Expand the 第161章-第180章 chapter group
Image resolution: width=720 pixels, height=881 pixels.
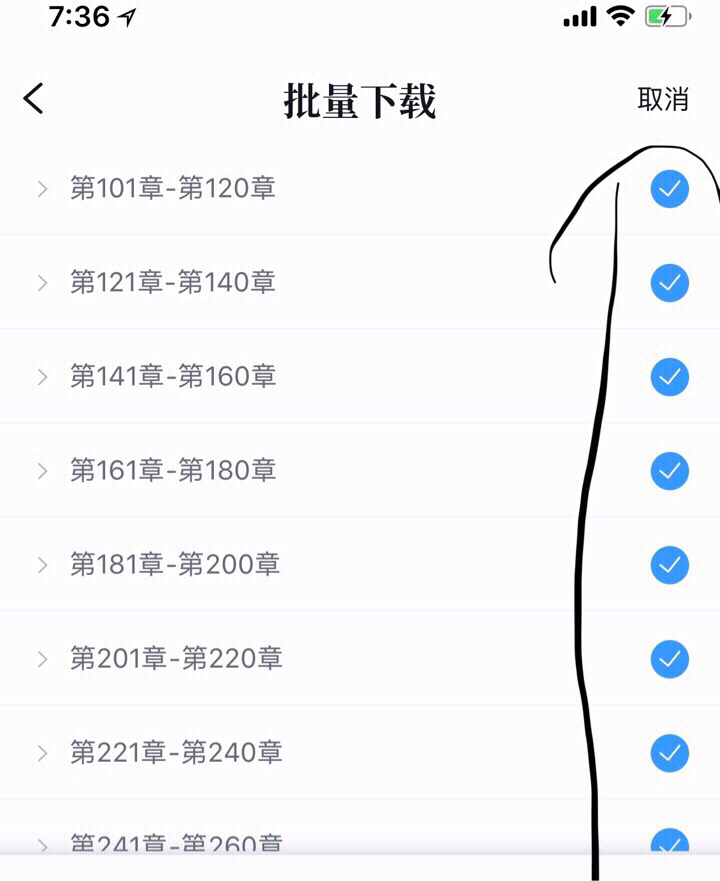42,470
